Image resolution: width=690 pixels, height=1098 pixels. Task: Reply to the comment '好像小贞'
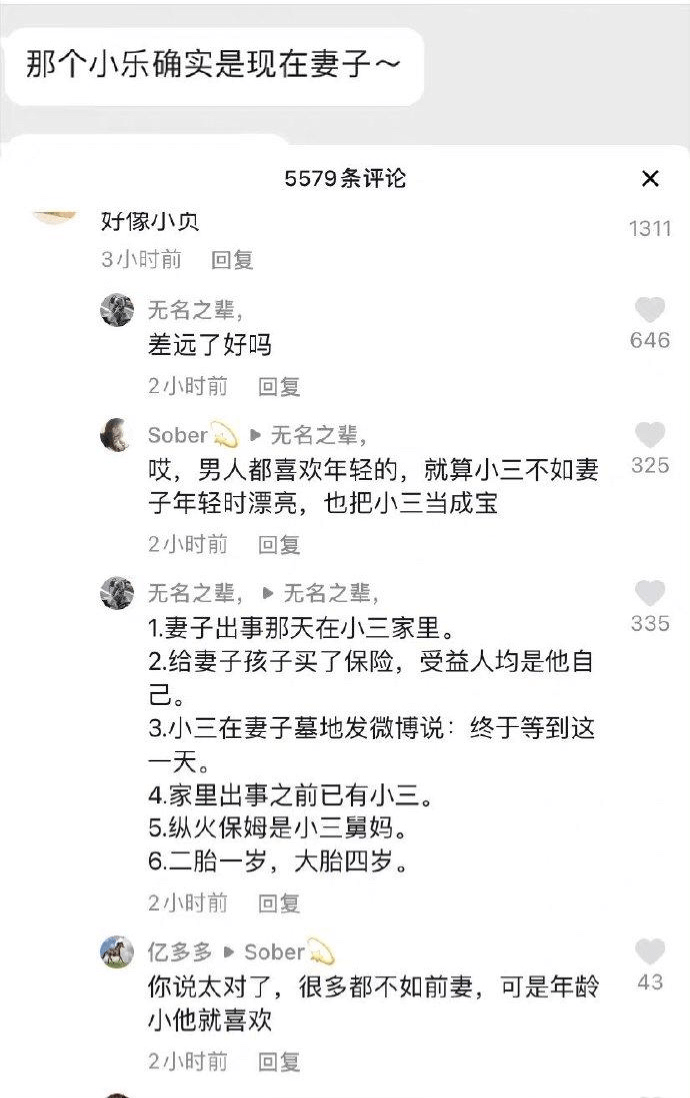232,259
